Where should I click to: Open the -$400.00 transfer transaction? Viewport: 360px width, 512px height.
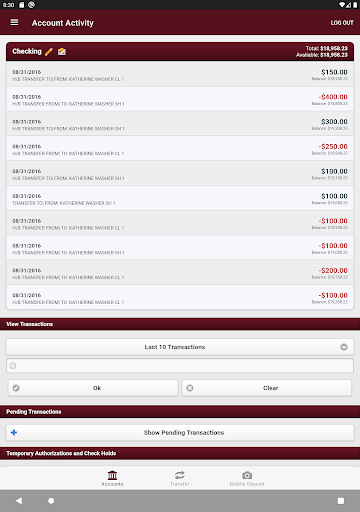pyautogui.click(x=180, y=99)
